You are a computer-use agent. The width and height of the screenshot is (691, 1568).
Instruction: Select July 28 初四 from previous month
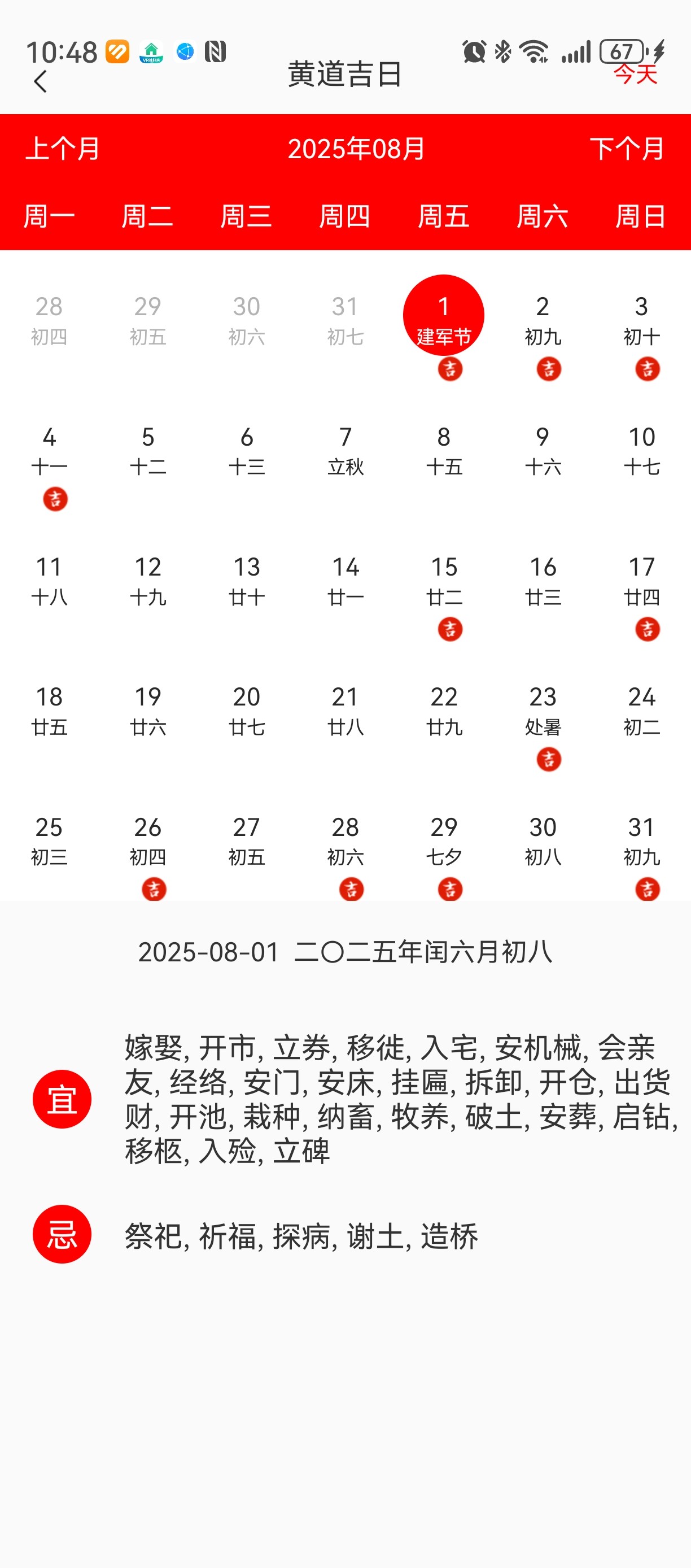(x=49, y=321)
